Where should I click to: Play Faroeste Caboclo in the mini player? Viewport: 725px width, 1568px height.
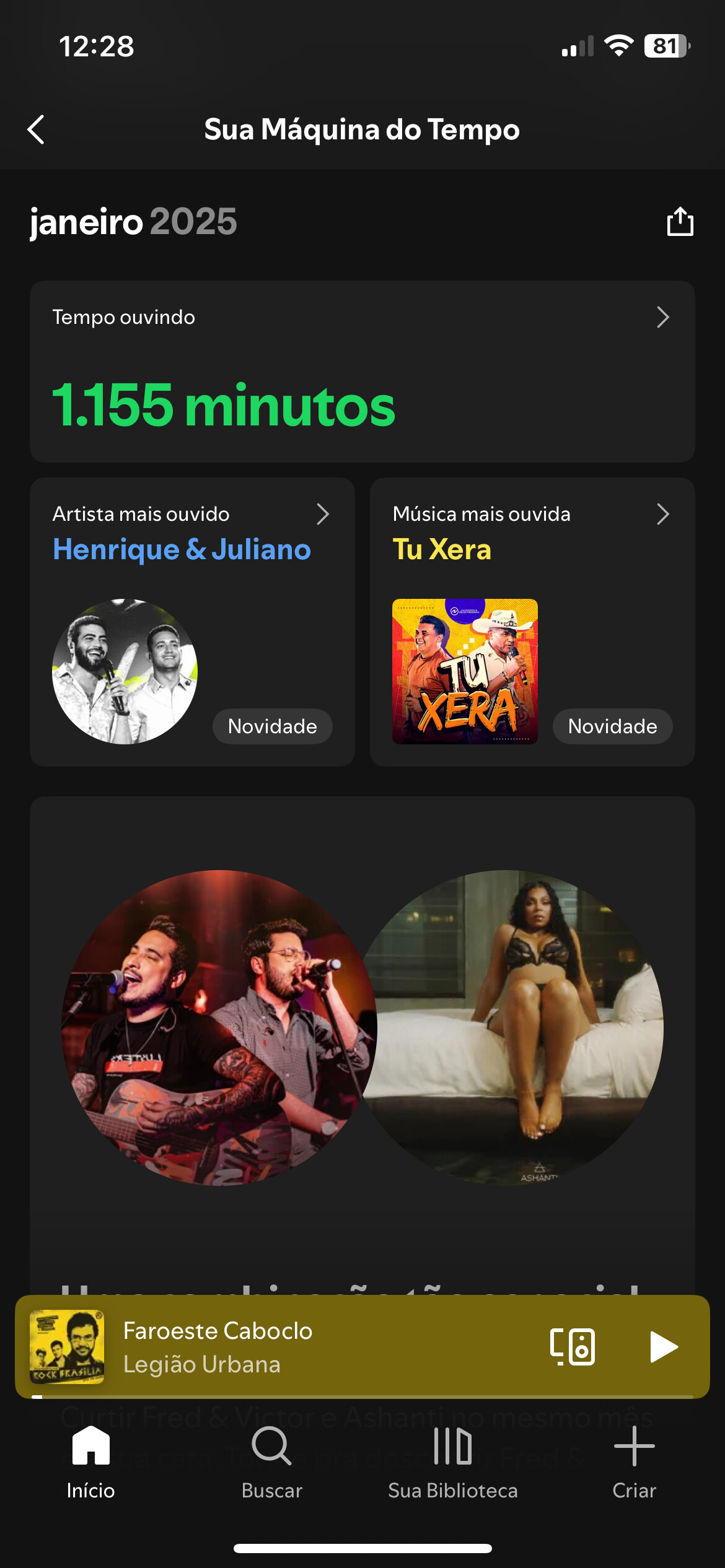point(664,1347)
